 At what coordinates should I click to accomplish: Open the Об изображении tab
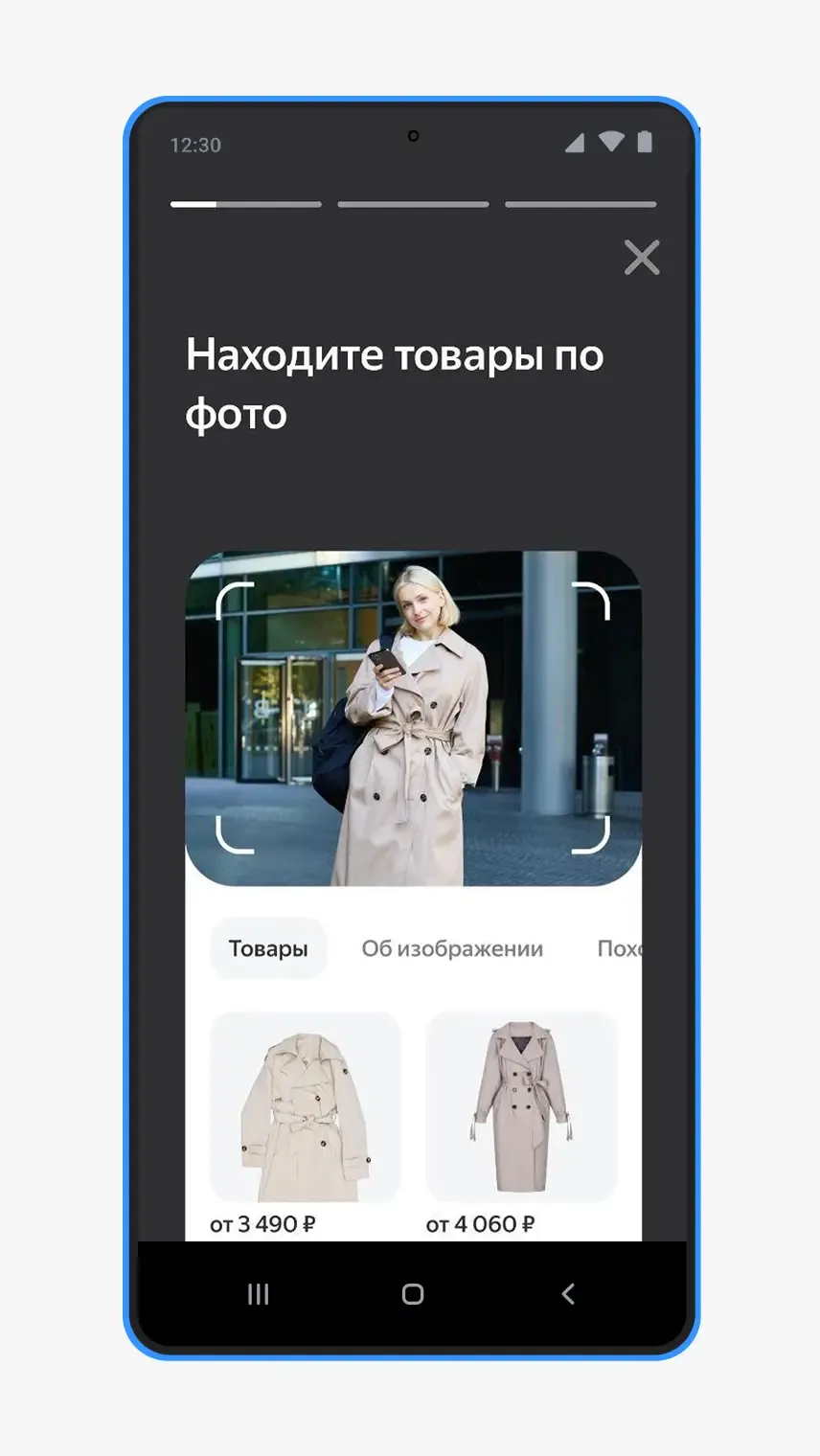tap(452, 947)
